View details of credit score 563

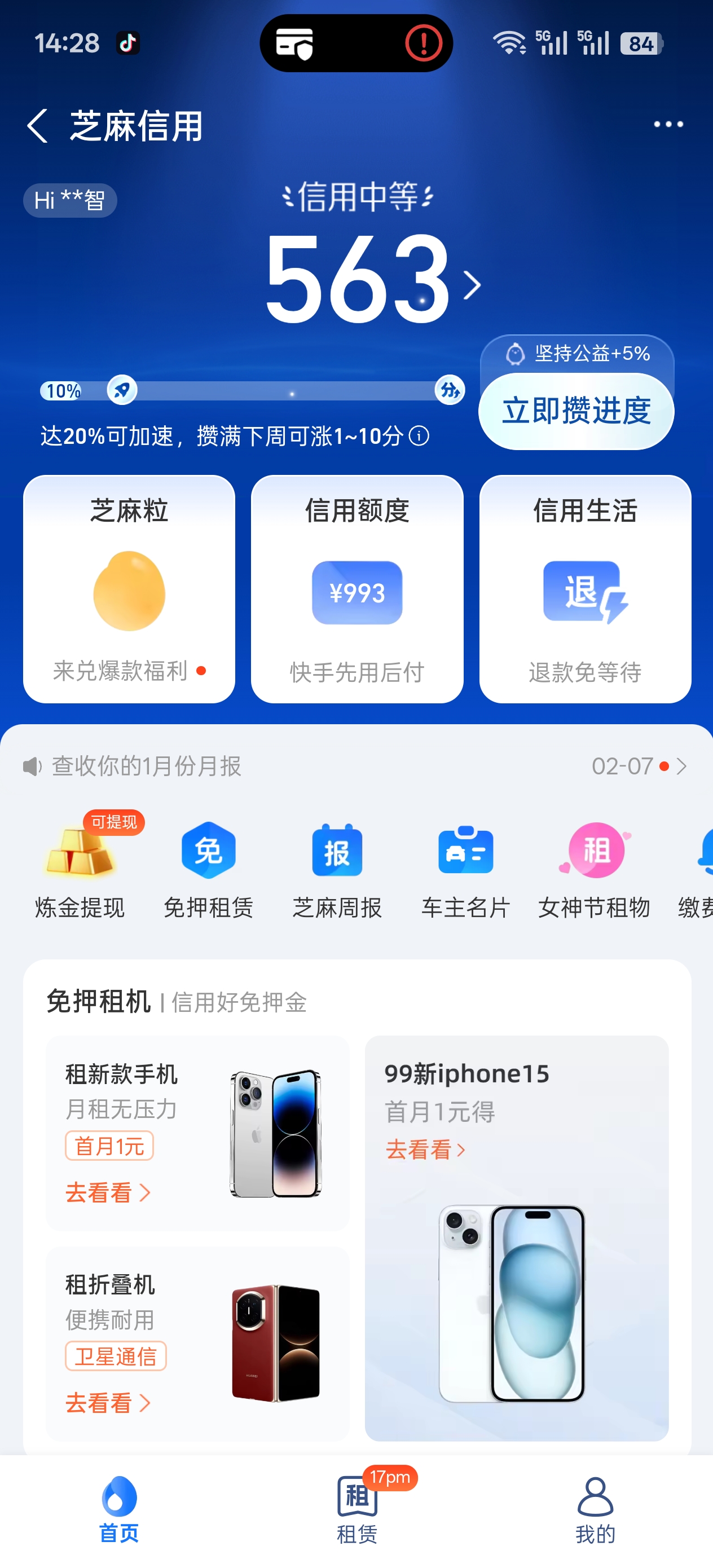pyautogui.click(x=371, y=280)
